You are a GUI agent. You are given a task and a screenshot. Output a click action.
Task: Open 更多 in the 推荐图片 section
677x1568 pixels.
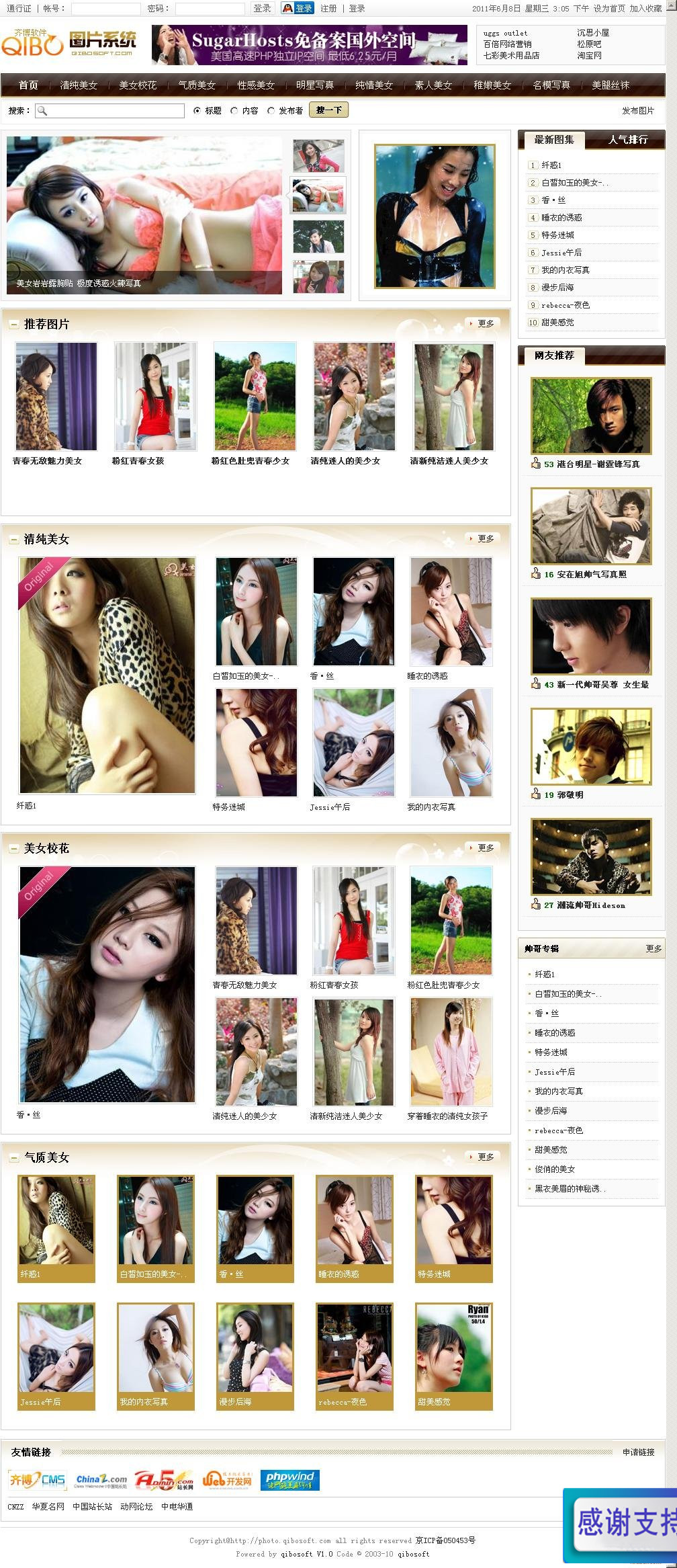[x=482, y=324]
